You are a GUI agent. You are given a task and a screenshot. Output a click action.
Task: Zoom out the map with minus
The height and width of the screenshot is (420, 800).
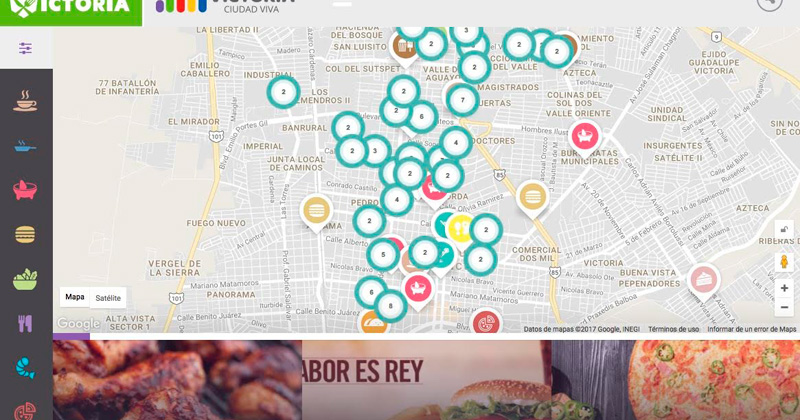point(785,309)
